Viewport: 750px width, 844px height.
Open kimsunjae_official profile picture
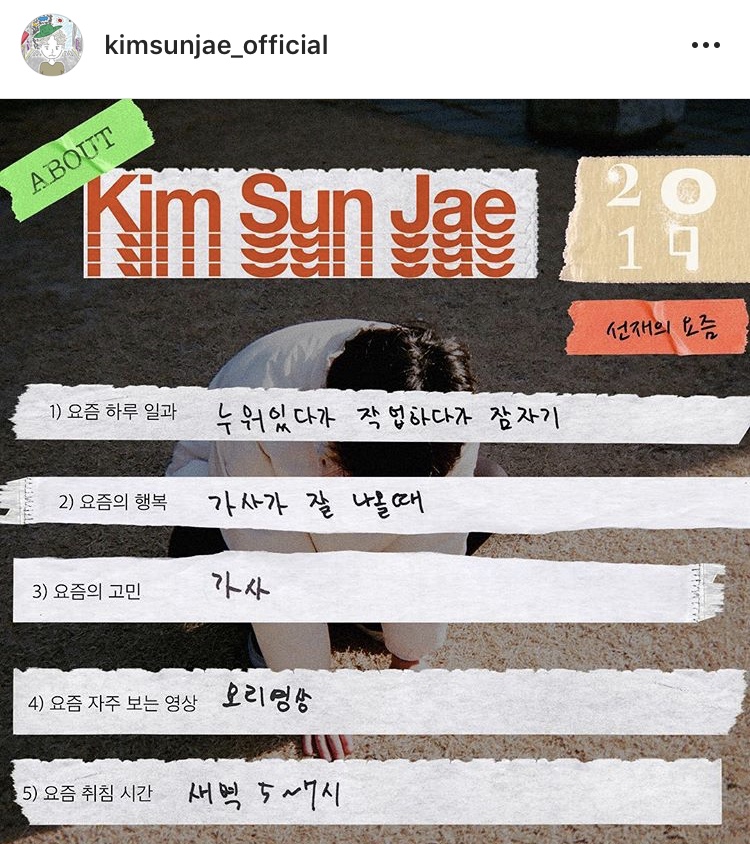(x=52, y=45)
